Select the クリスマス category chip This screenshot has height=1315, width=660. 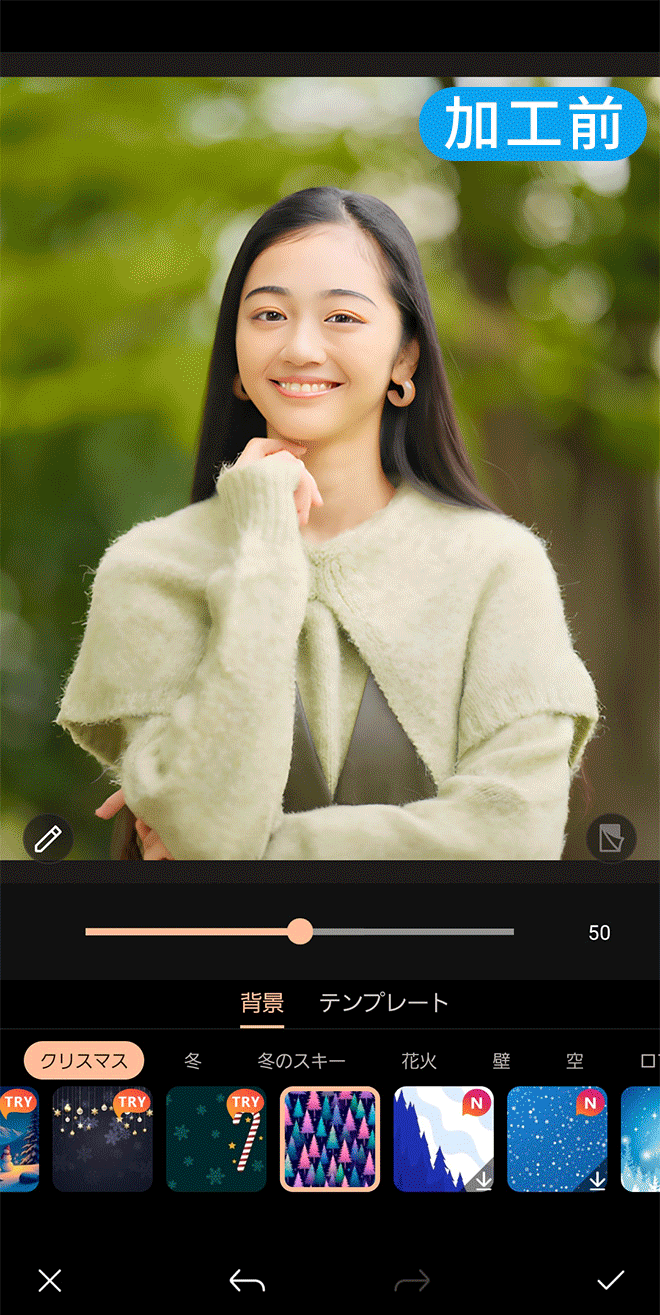tap(84, 1060)
